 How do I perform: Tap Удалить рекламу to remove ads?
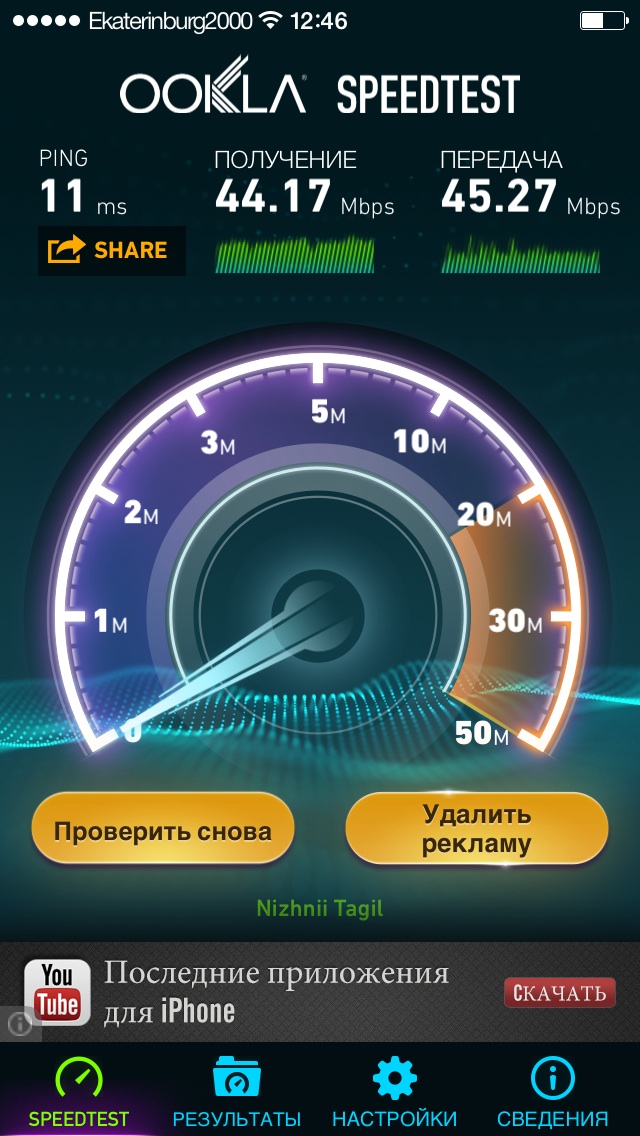click(477, 831)
